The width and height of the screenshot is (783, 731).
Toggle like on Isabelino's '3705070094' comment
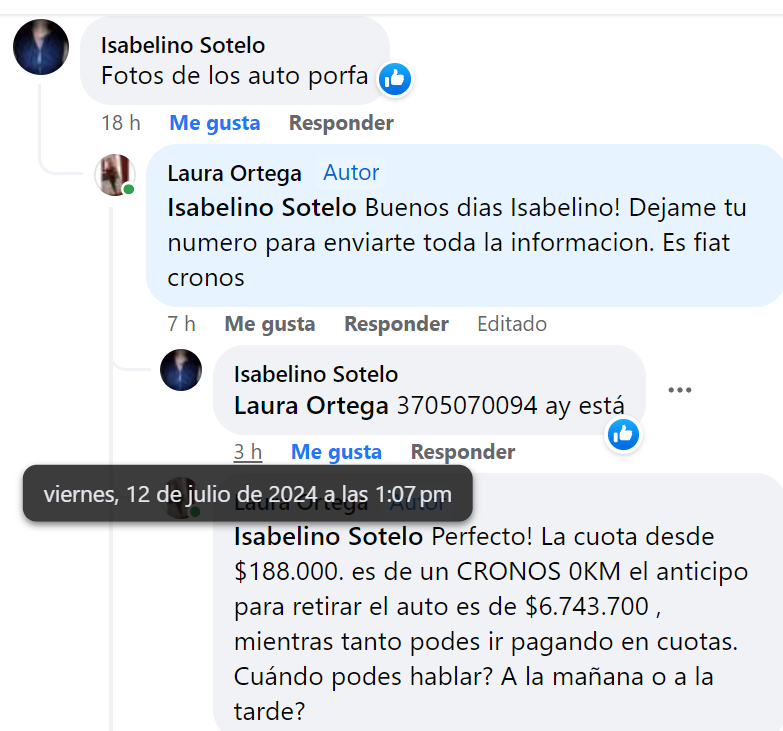(x=336, y=452)
